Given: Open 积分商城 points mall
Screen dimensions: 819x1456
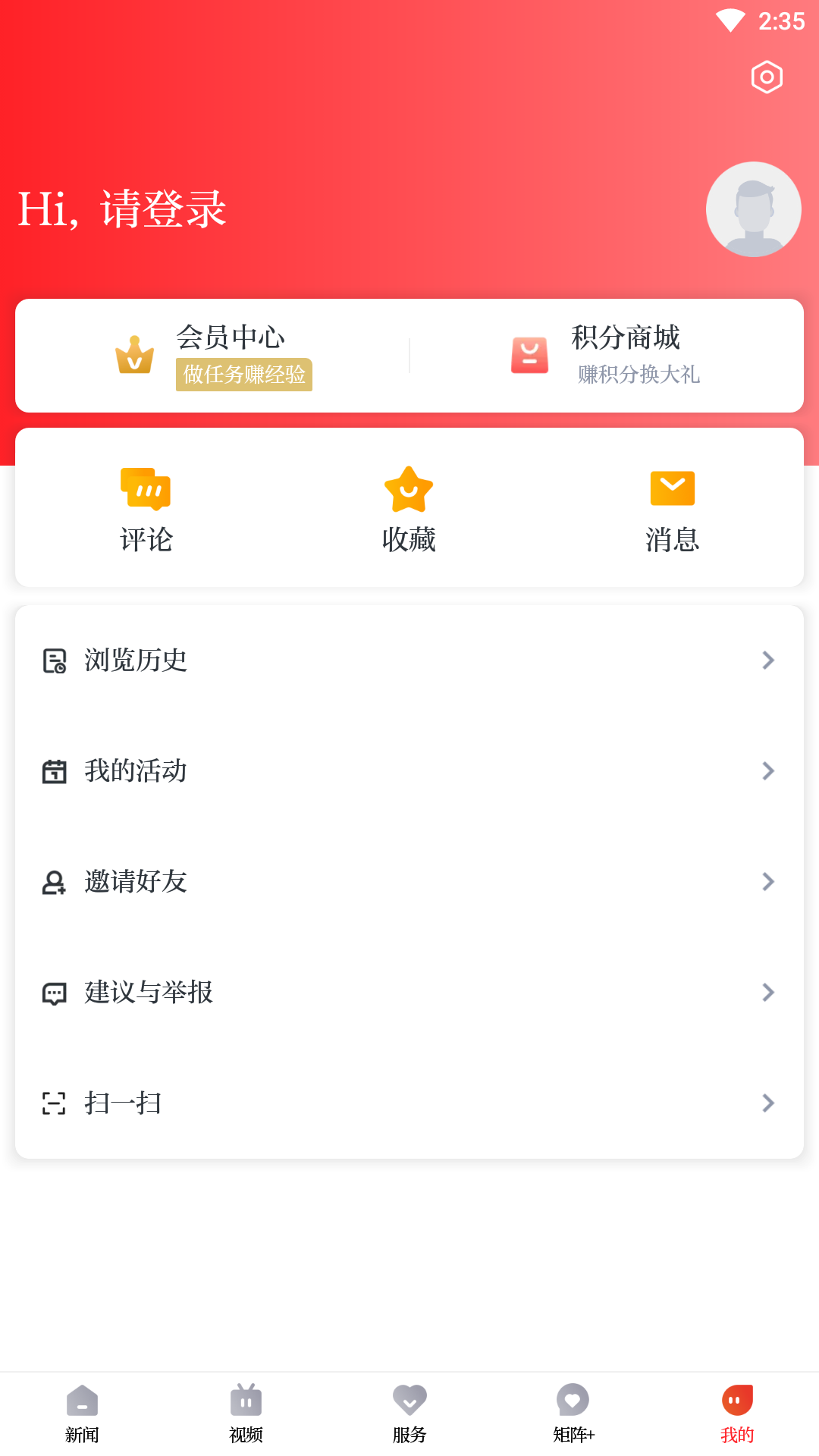Looking at the screenshot, I should 605,356.
